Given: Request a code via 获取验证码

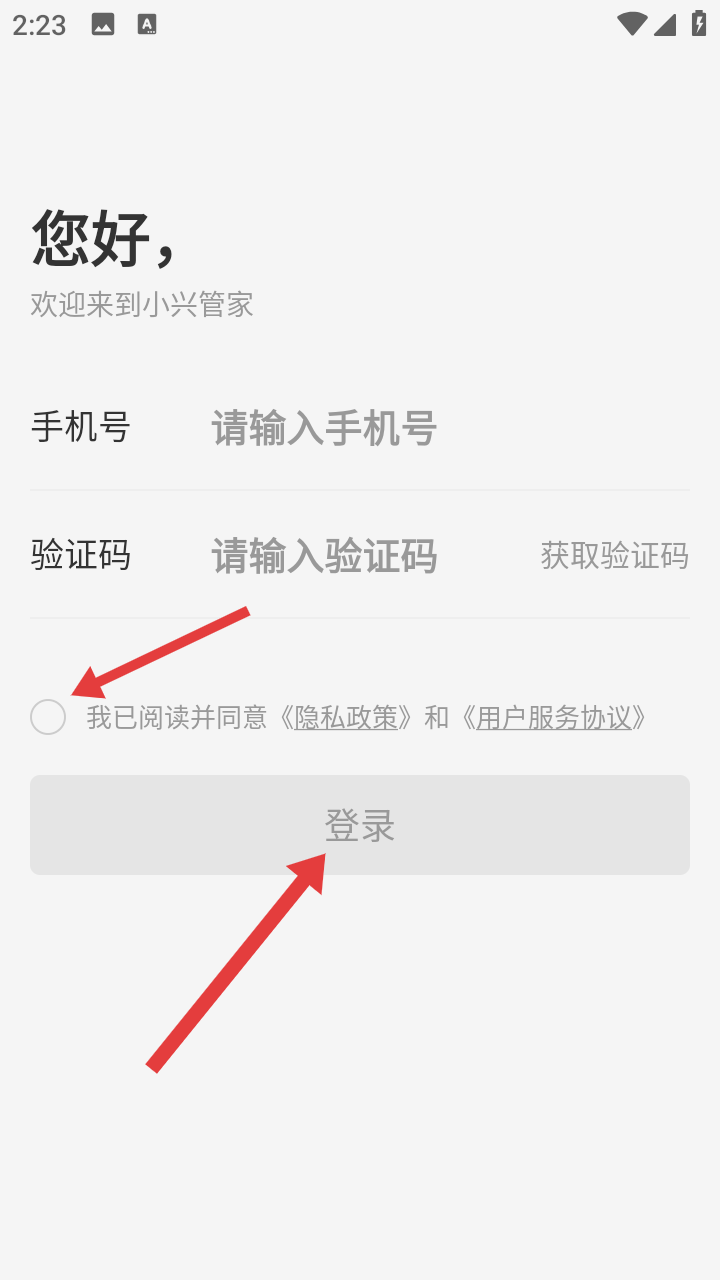Looking at the screenshot, I should 615,555.
